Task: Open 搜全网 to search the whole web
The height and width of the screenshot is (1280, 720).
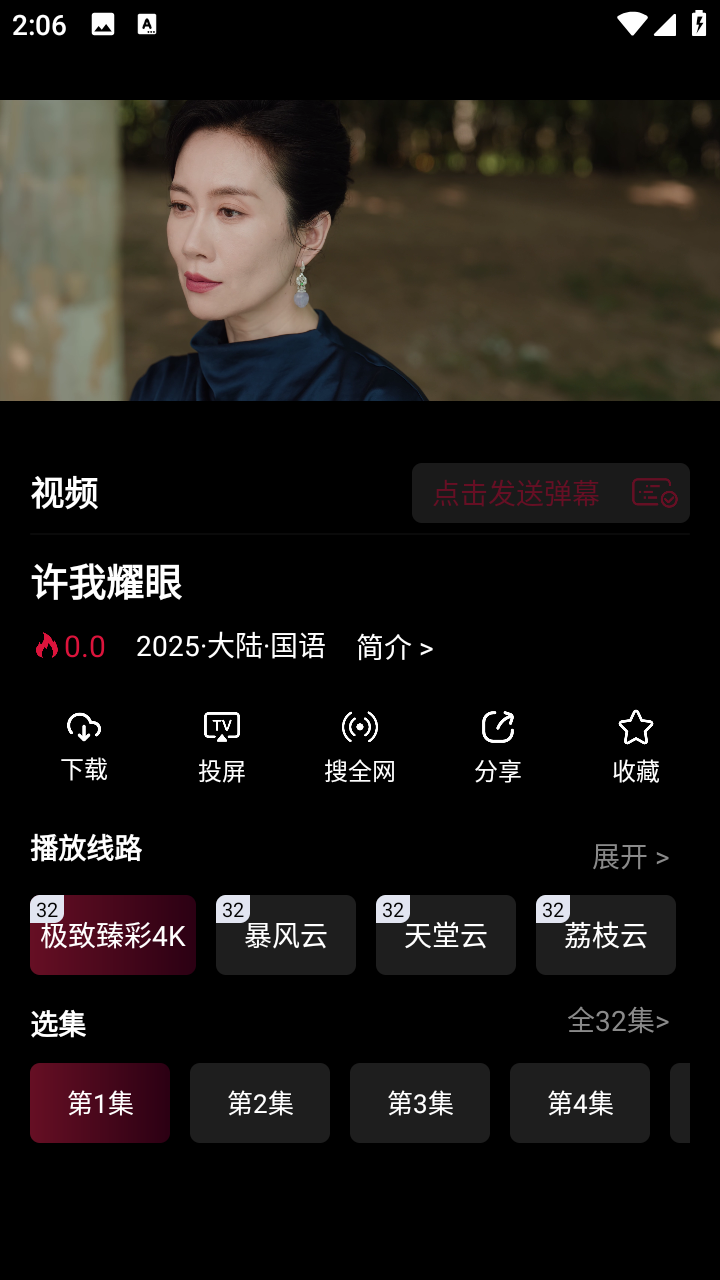Action: click(x=360, y=745)
